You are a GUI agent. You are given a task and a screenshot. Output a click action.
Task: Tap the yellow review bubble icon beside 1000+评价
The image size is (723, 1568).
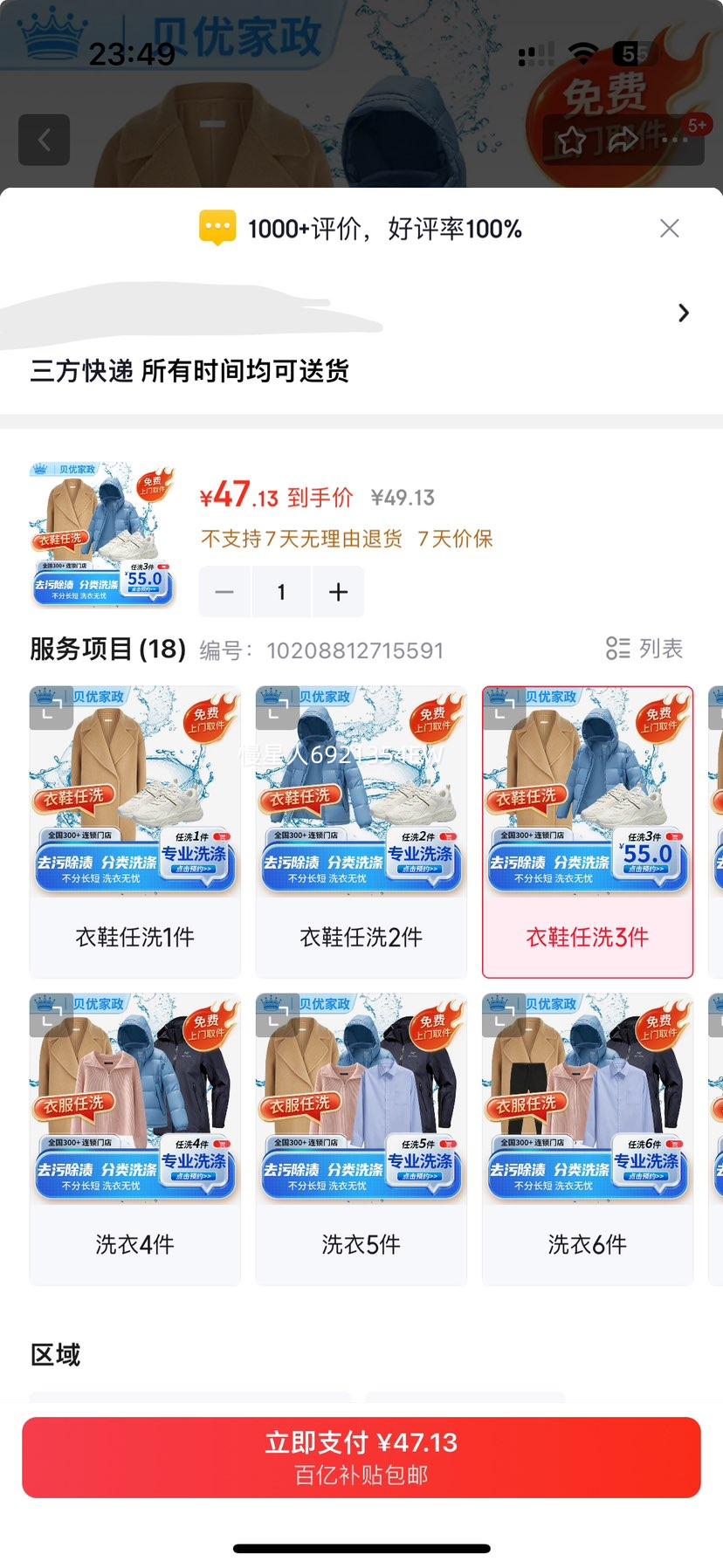pyautogui.click(x=216, y=227)
